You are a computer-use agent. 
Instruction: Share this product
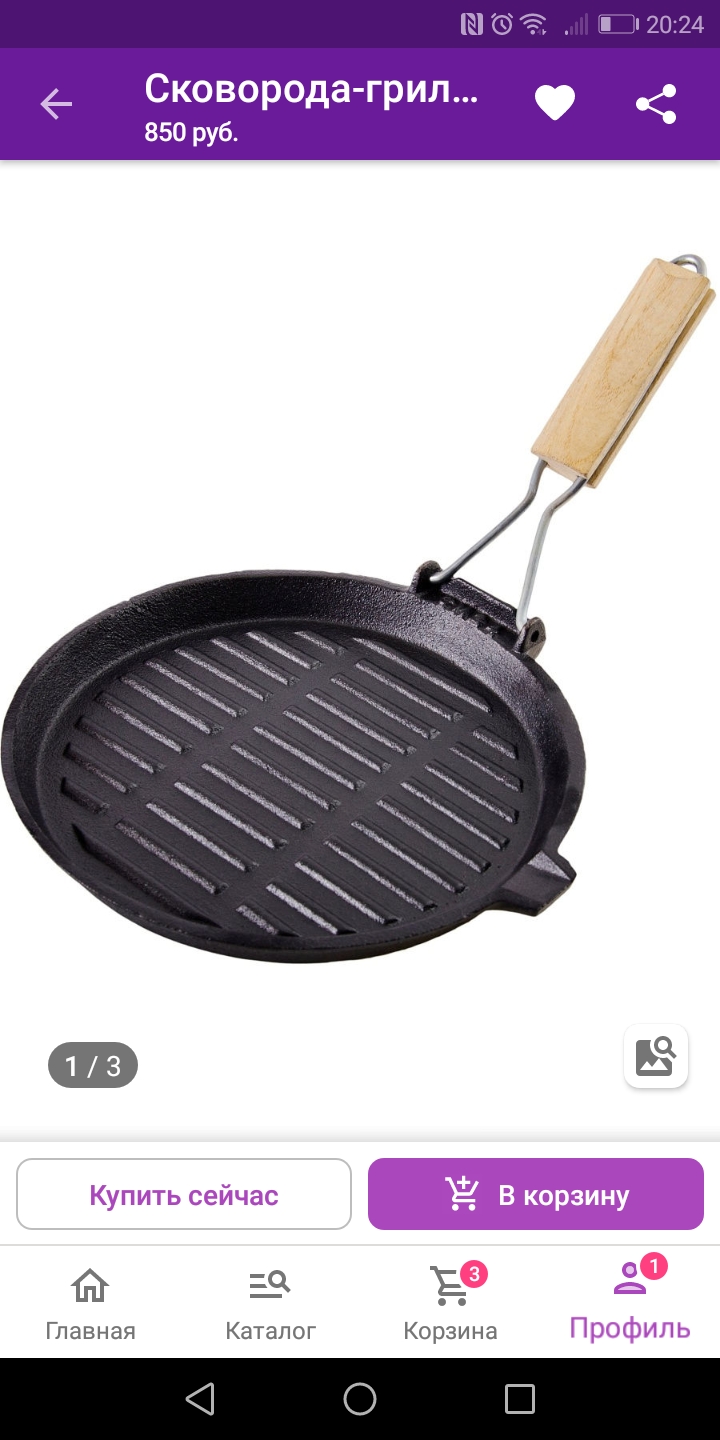pos(656,104)
